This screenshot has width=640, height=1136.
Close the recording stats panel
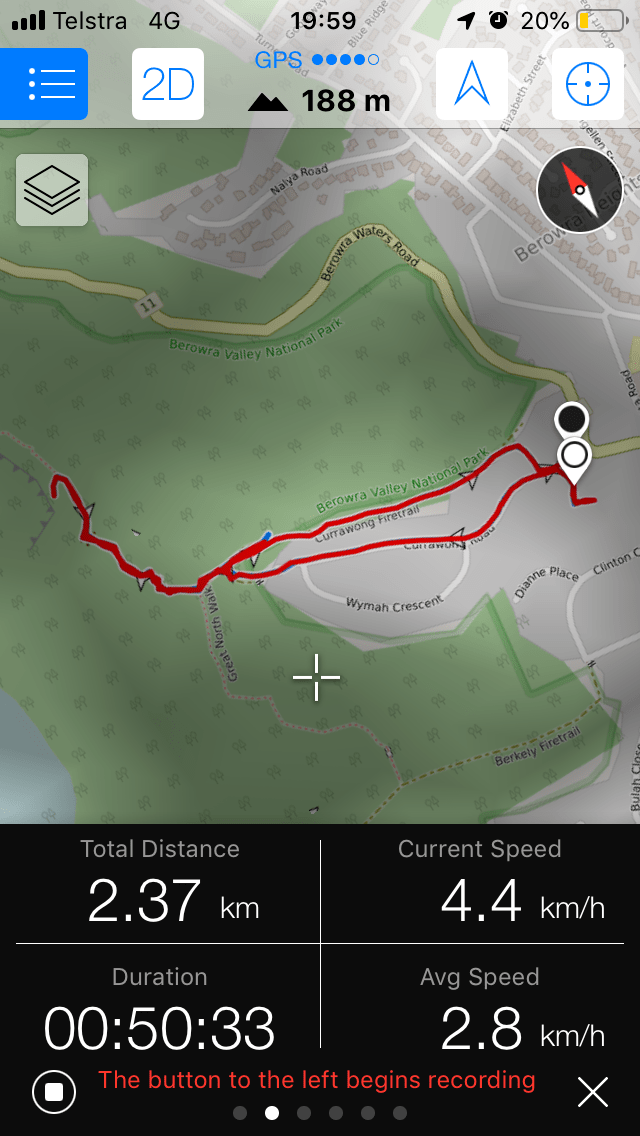[593, 1092]
